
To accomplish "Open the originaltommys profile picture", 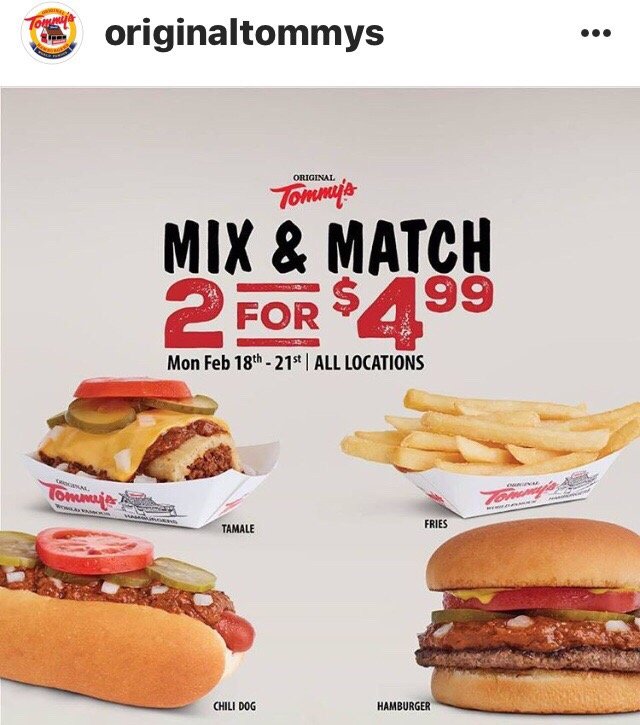I will pyautogui.click(x=52, y=34).
